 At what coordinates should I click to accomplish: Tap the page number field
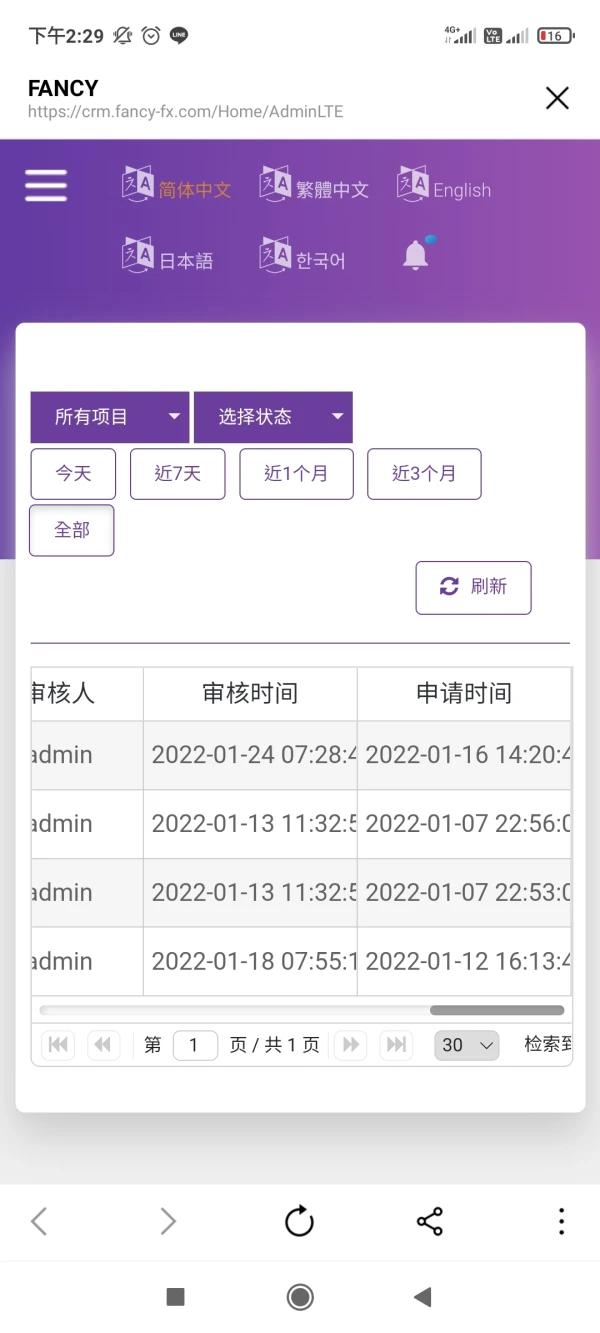click(x=195, y=1045)
